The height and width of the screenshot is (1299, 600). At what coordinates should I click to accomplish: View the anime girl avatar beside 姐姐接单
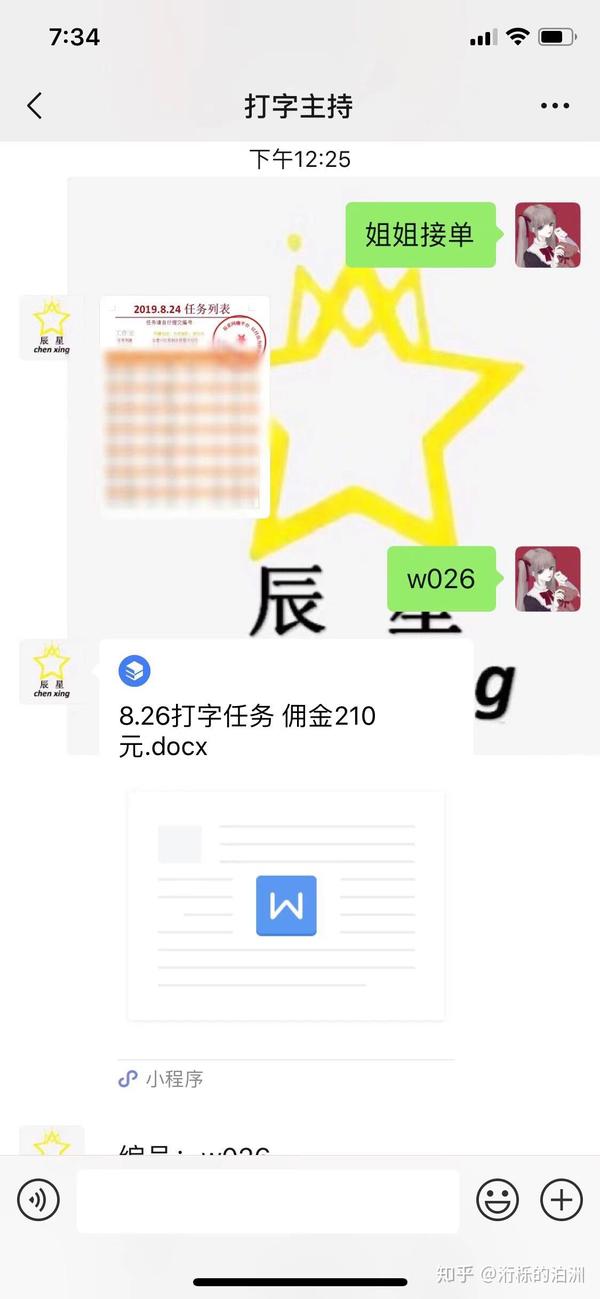547,235
